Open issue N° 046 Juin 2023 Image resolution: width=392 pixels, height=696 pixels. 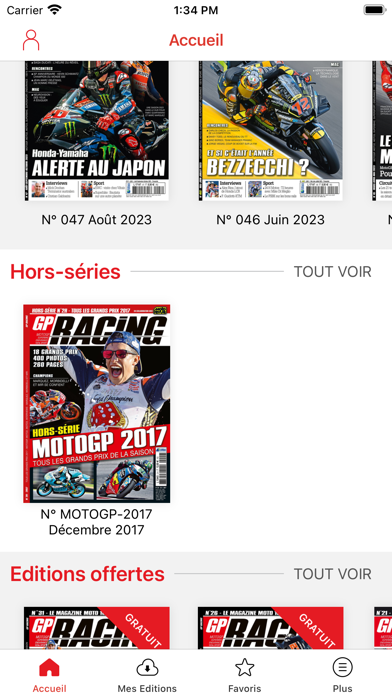point(270,130)
